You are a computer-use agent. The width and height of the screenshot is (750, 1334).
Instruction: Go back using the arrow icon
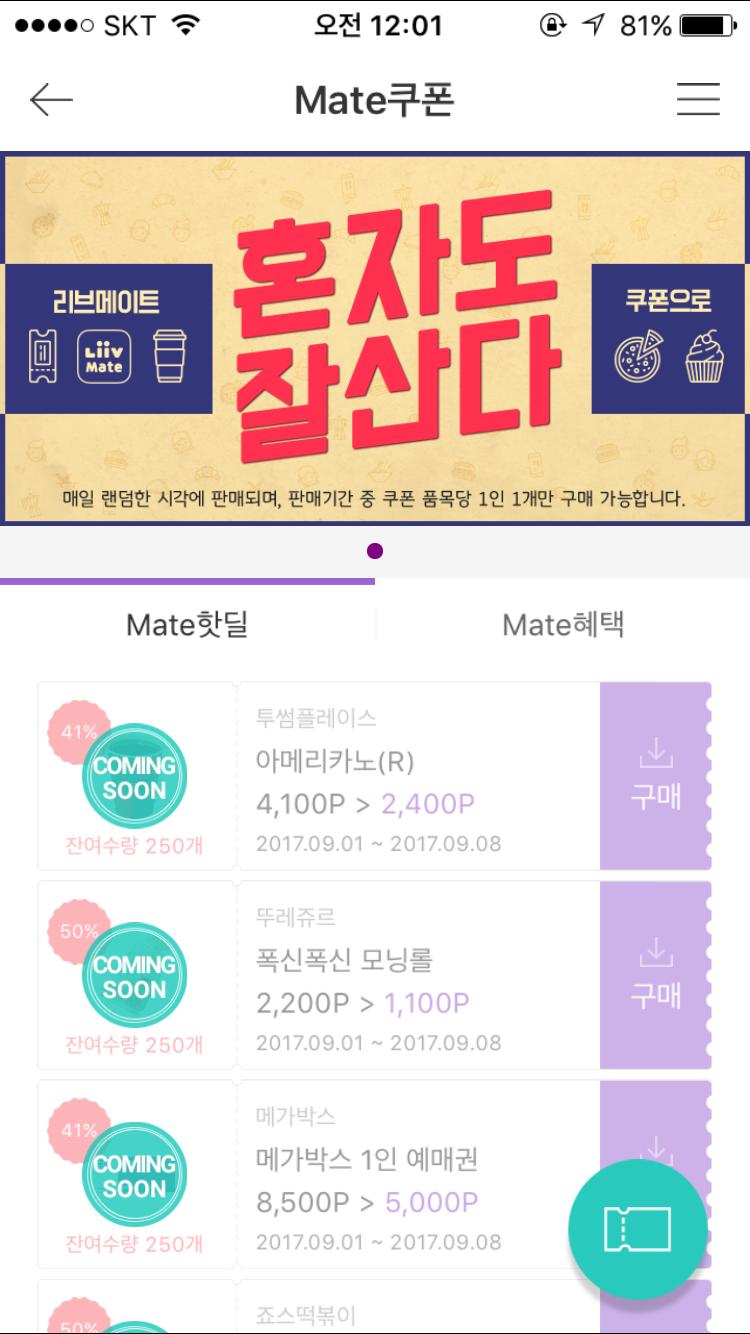tap(51, 99)
